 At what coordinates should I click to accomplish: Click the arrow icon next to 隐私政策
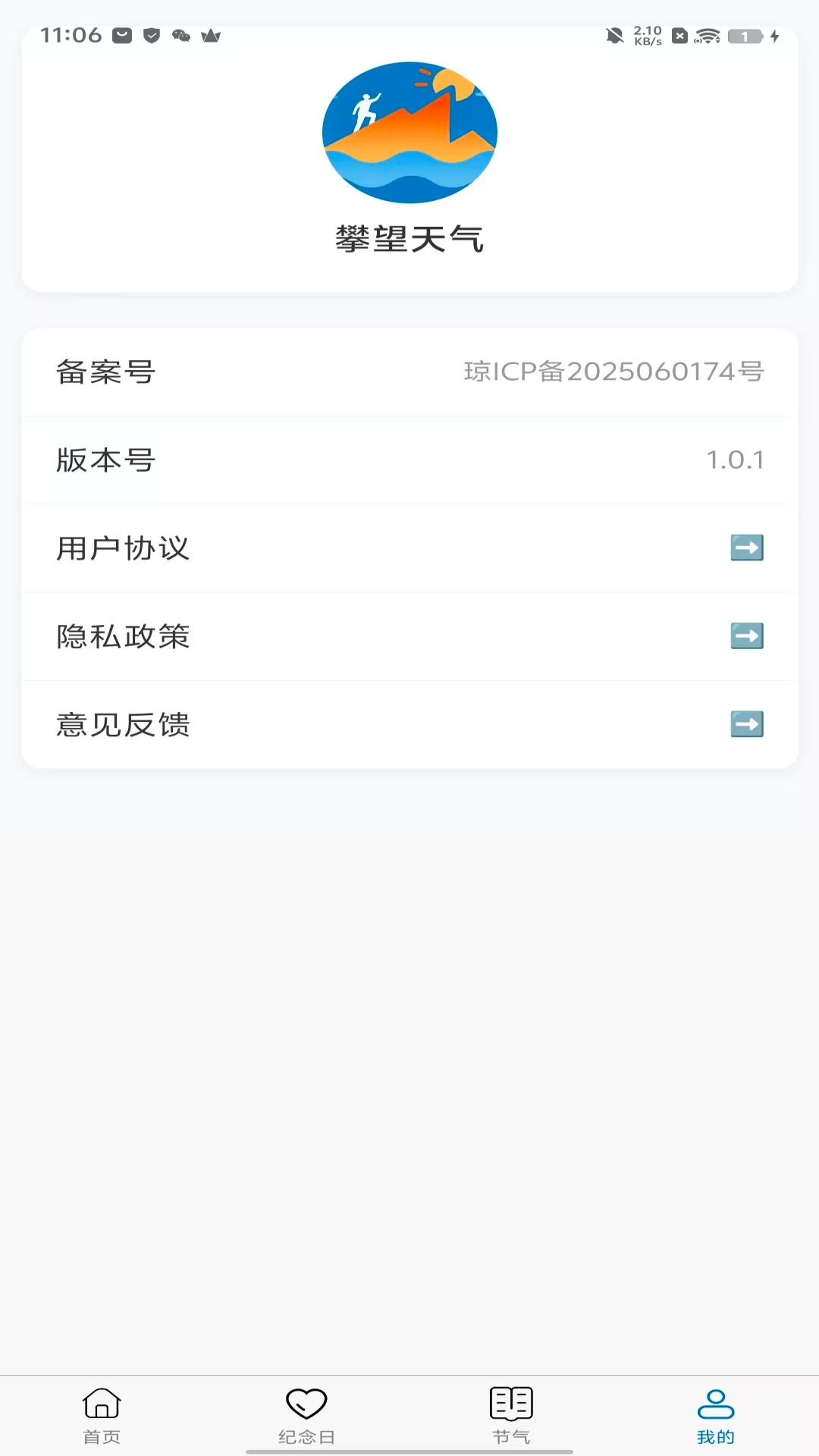[746, 635]
